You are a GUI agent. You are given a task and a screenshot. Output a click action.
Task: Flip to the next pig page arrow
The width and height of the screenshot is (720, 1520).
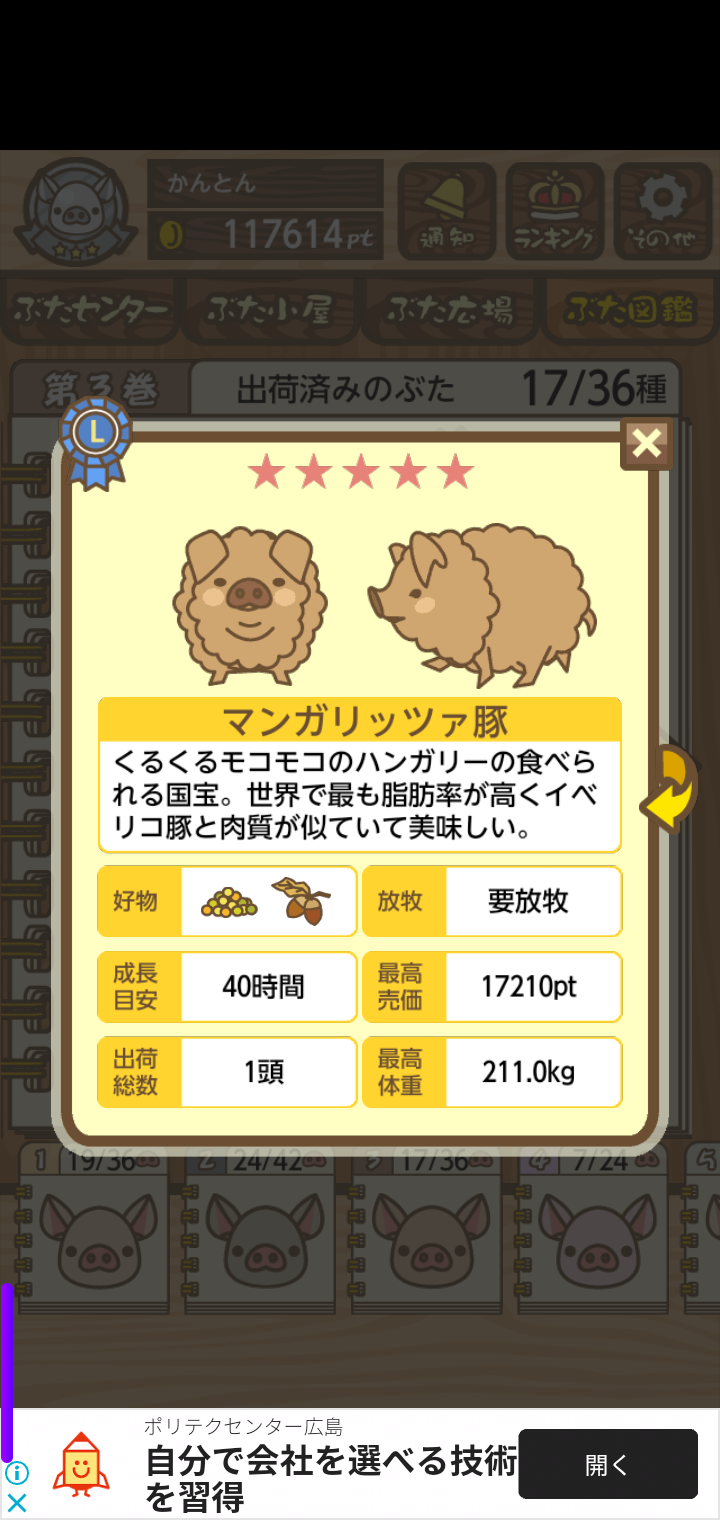click(x=669, y=789)
